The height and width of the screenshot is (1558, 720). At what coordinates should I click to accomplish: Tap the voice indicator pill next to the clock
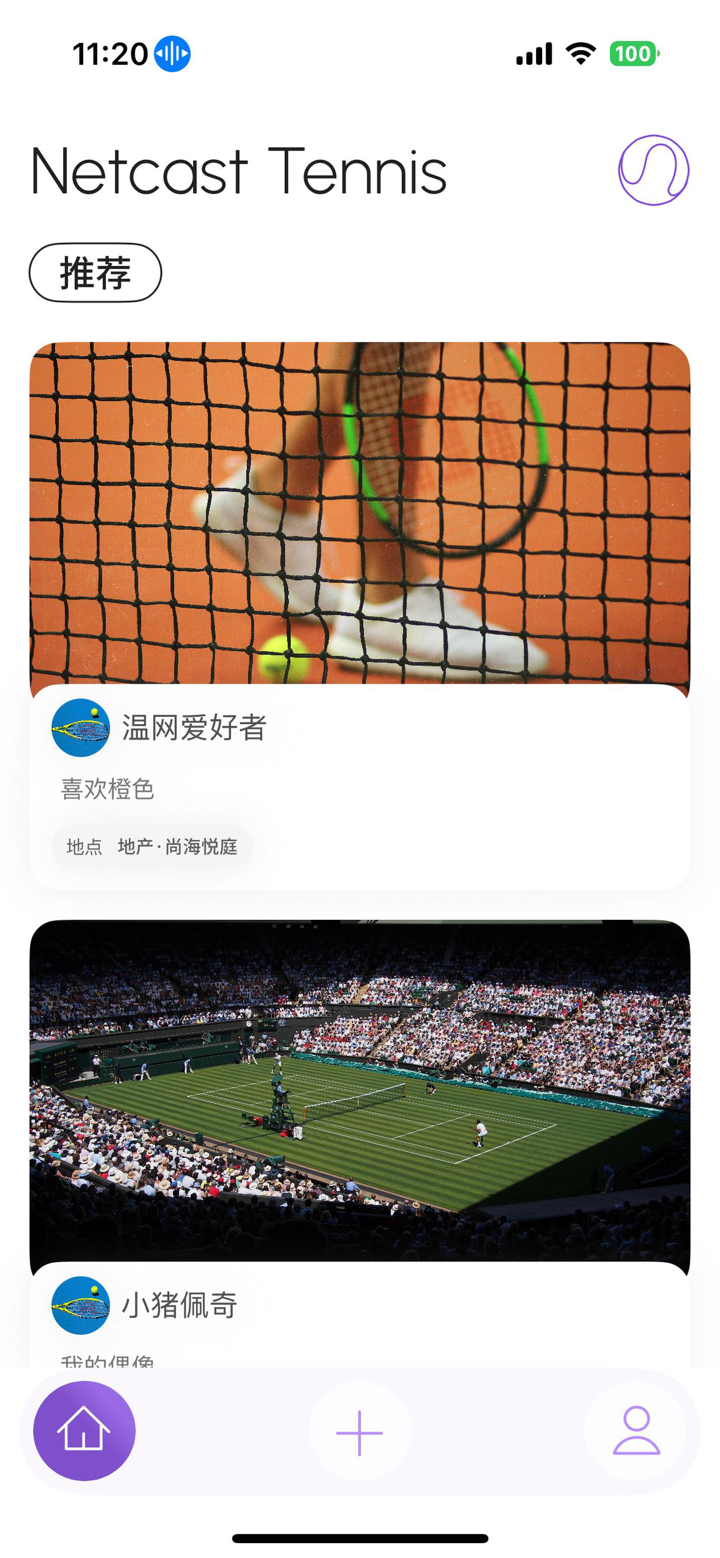[x=171, y=54]
